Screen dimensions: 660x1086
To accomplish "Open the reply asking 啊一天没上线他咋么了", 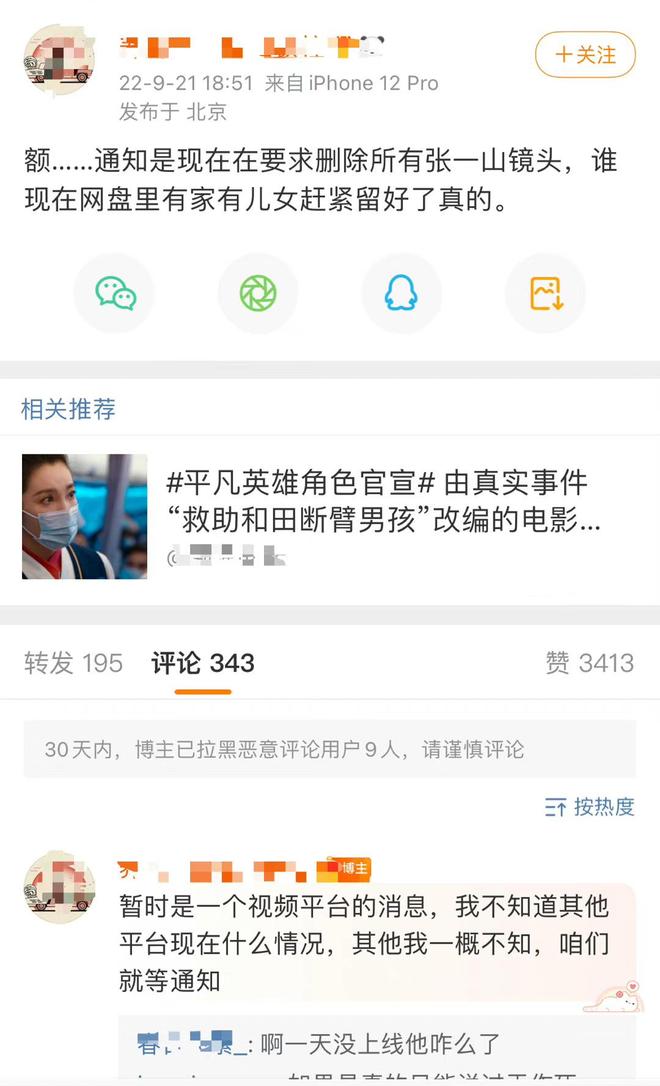I will coord(380,1045).
